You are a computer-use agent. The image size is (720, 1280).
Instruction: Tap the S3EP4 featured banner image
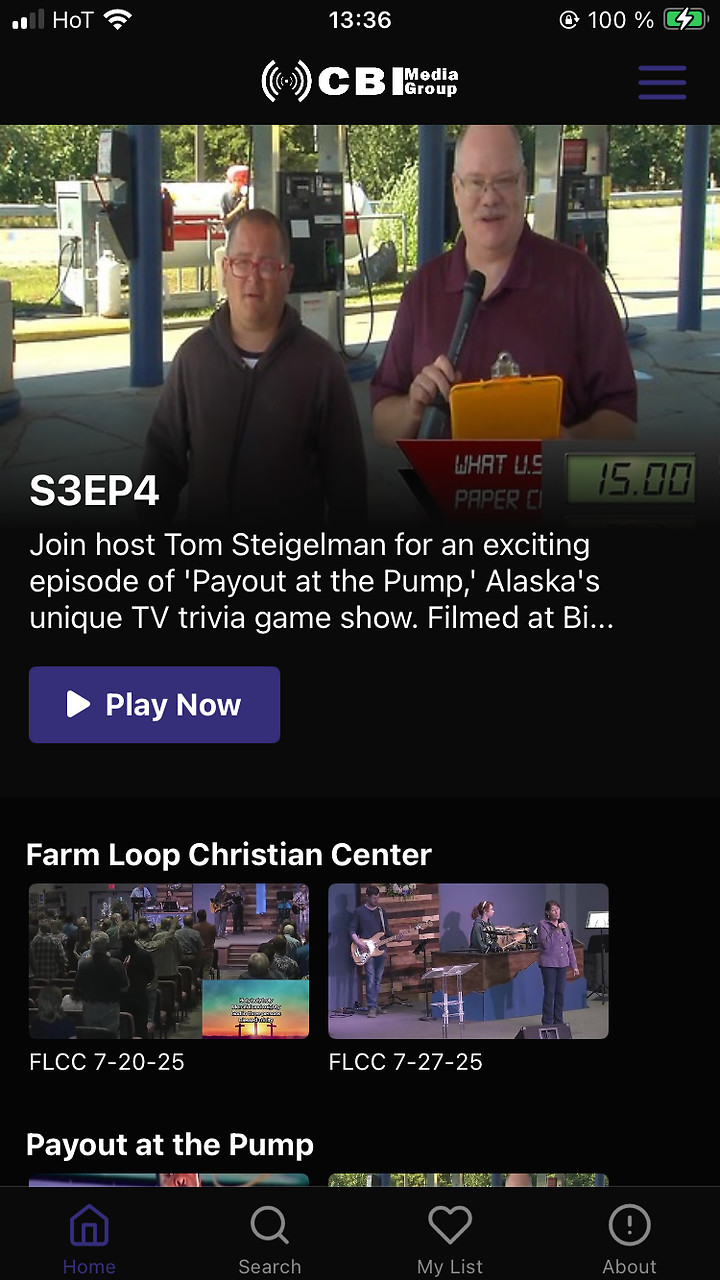tap(360, 300)
